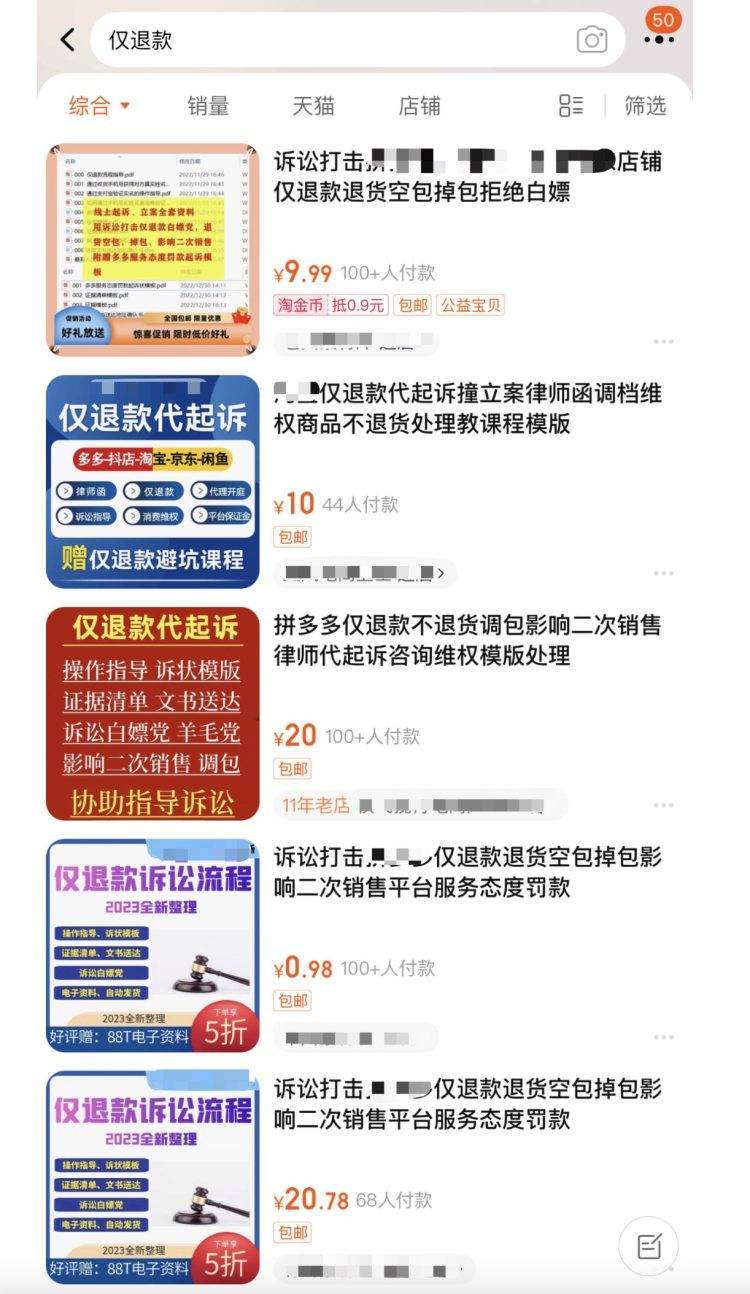750x1294 pixels.
Task: Sort results by 销量
Action: [208, 106]
